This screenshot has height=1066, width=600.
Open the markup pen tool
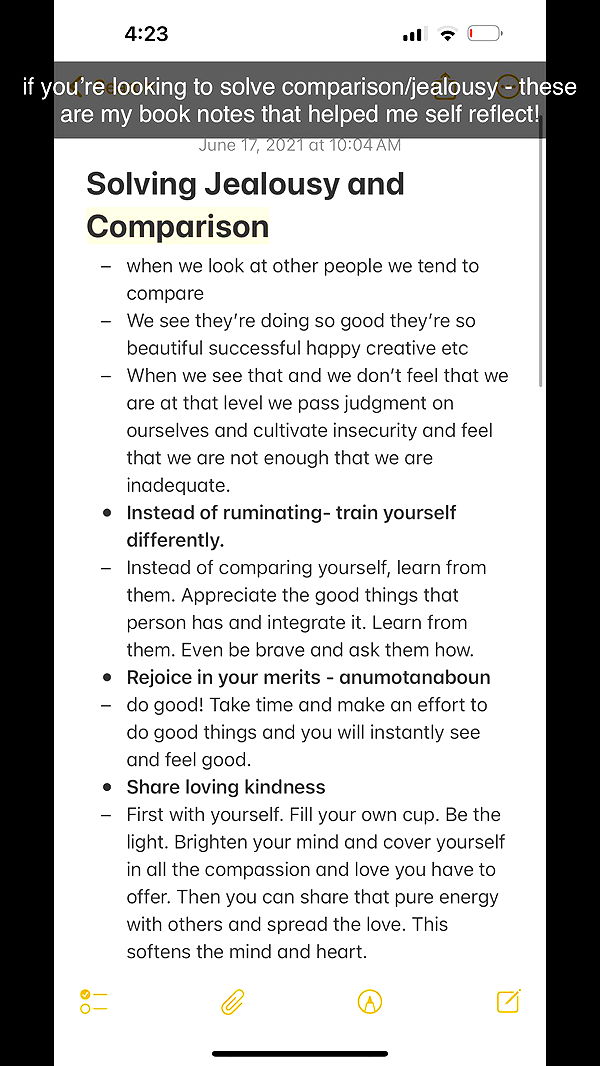pyautogui.click(x=370, y=1001)
